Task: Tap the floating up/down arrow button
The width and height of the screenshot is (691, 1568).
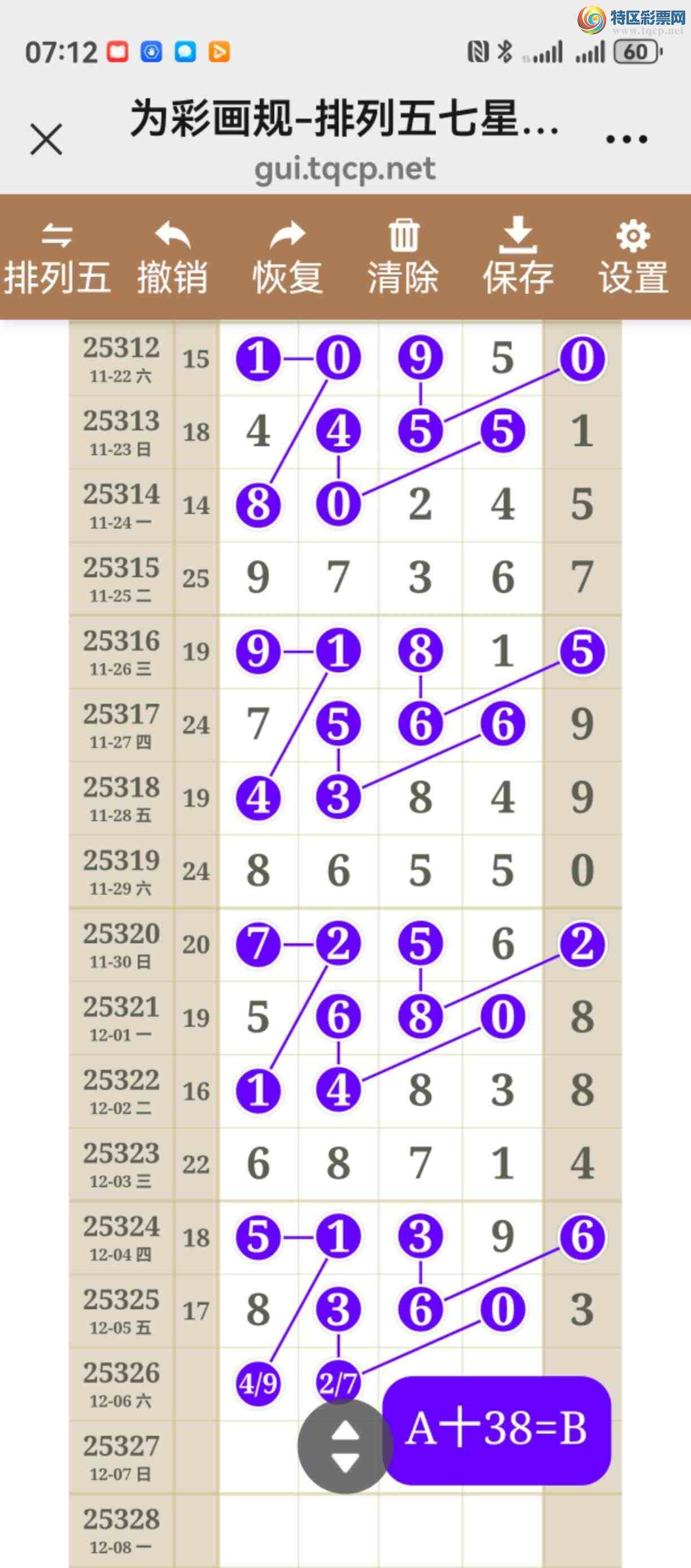Action: [345, 1446]
